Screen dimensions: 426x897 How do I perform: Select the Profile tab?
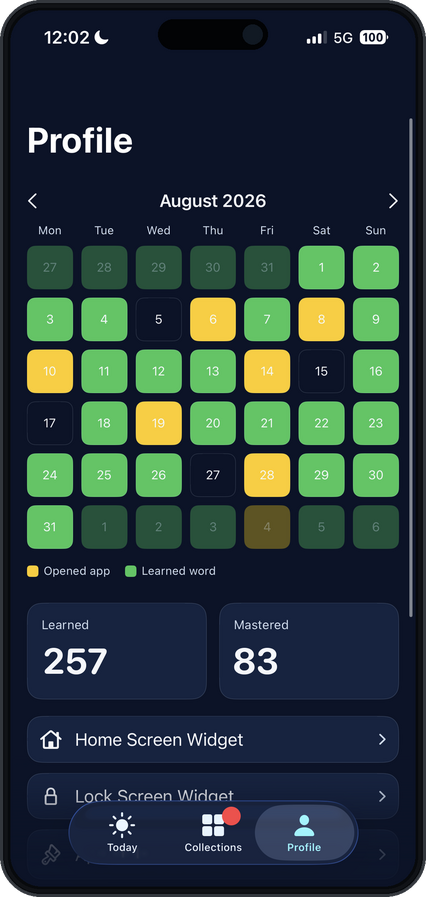tap(304, 833)
